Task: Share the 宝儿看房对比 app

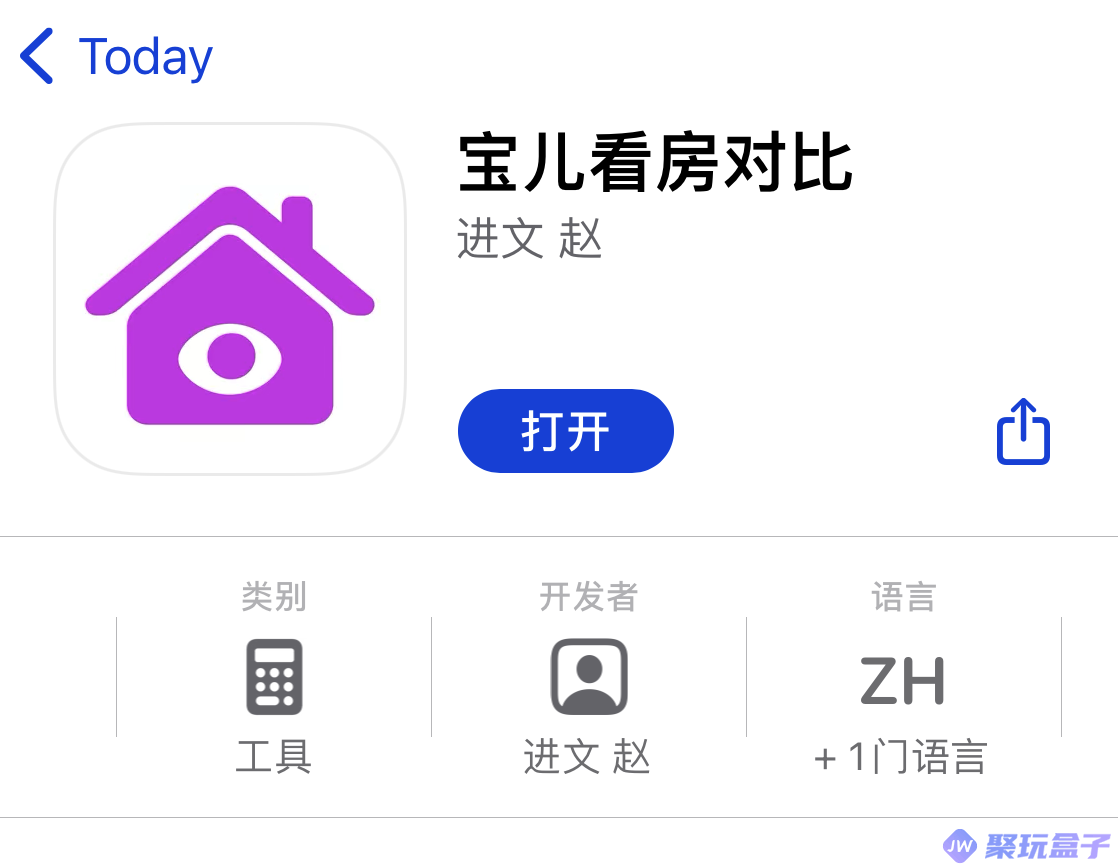Action: click(1023, 432)
